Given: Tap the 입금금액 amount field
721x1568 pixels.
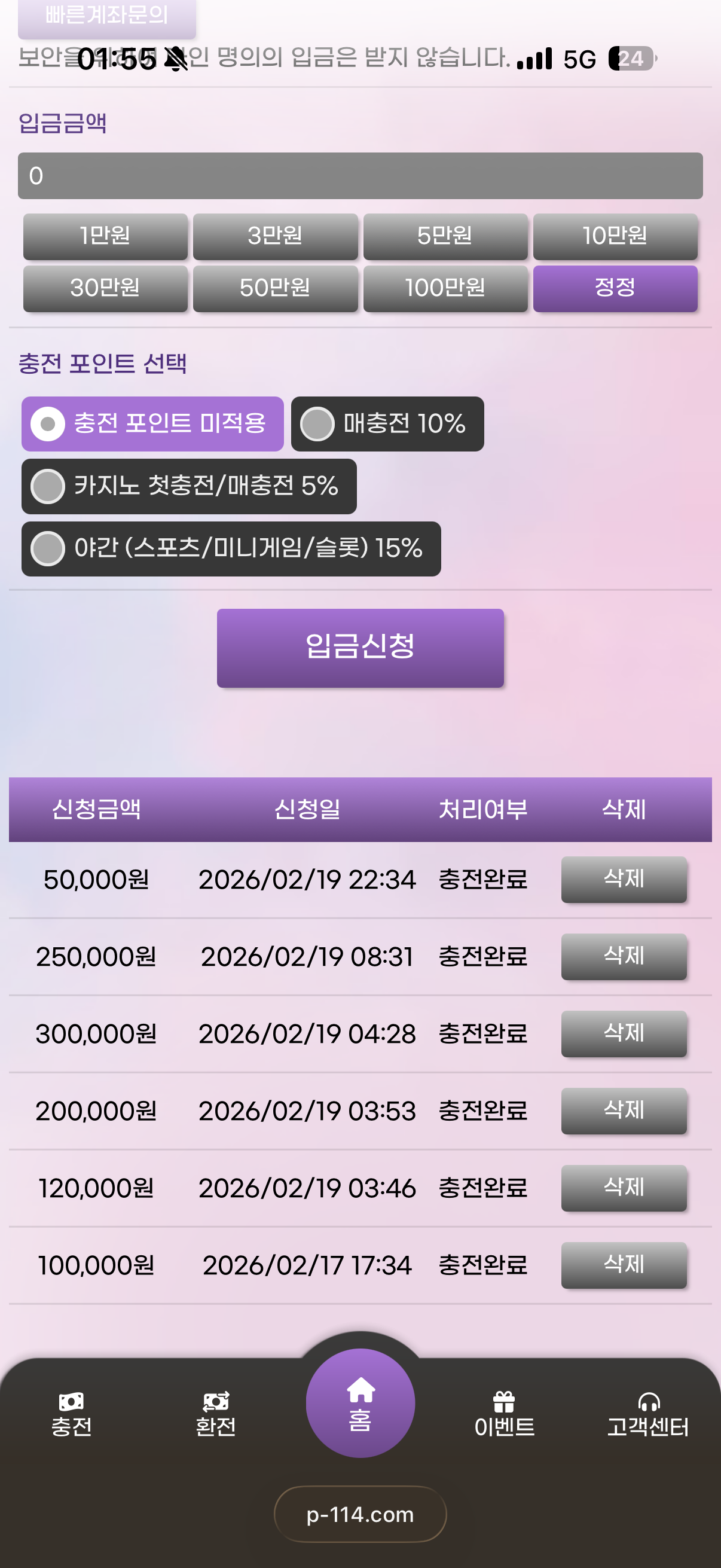Looking at the screenshot, I should pos(359,176).
